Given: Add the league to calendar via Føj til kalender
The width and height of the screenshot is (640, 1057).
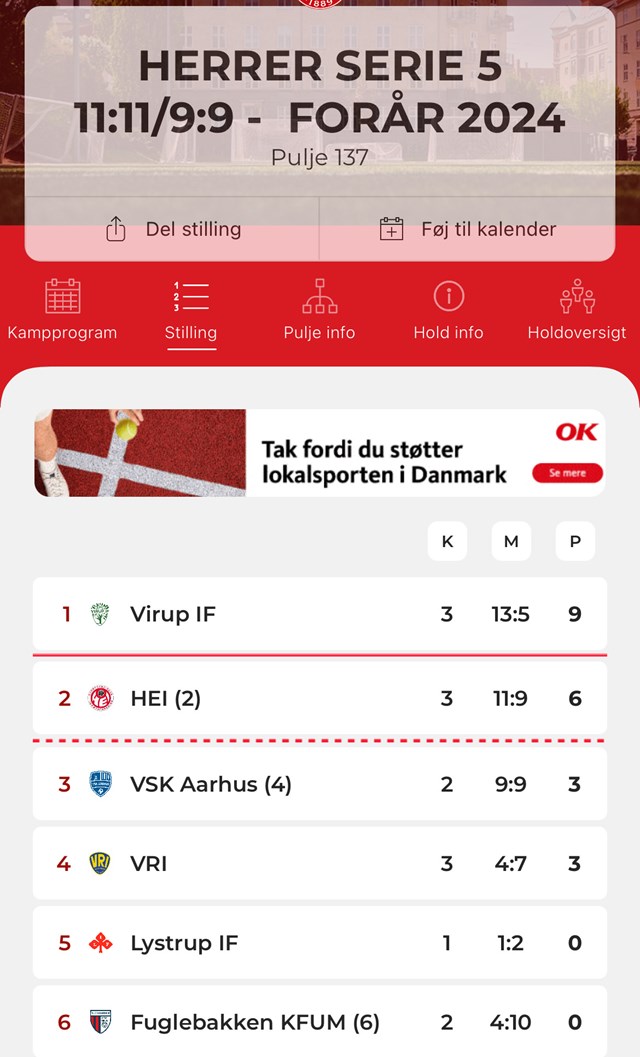Looking at the screenshot, I should pos(467,229).
